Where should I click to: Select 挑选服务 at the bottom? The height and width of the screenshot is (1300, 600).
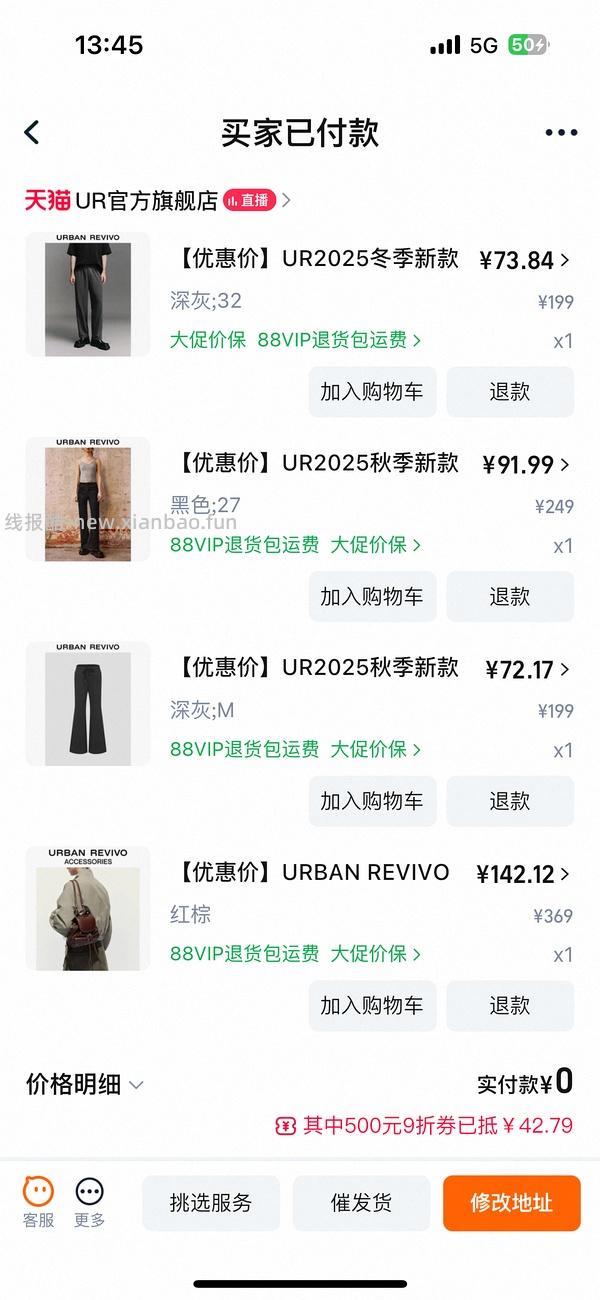point(211,1203)
